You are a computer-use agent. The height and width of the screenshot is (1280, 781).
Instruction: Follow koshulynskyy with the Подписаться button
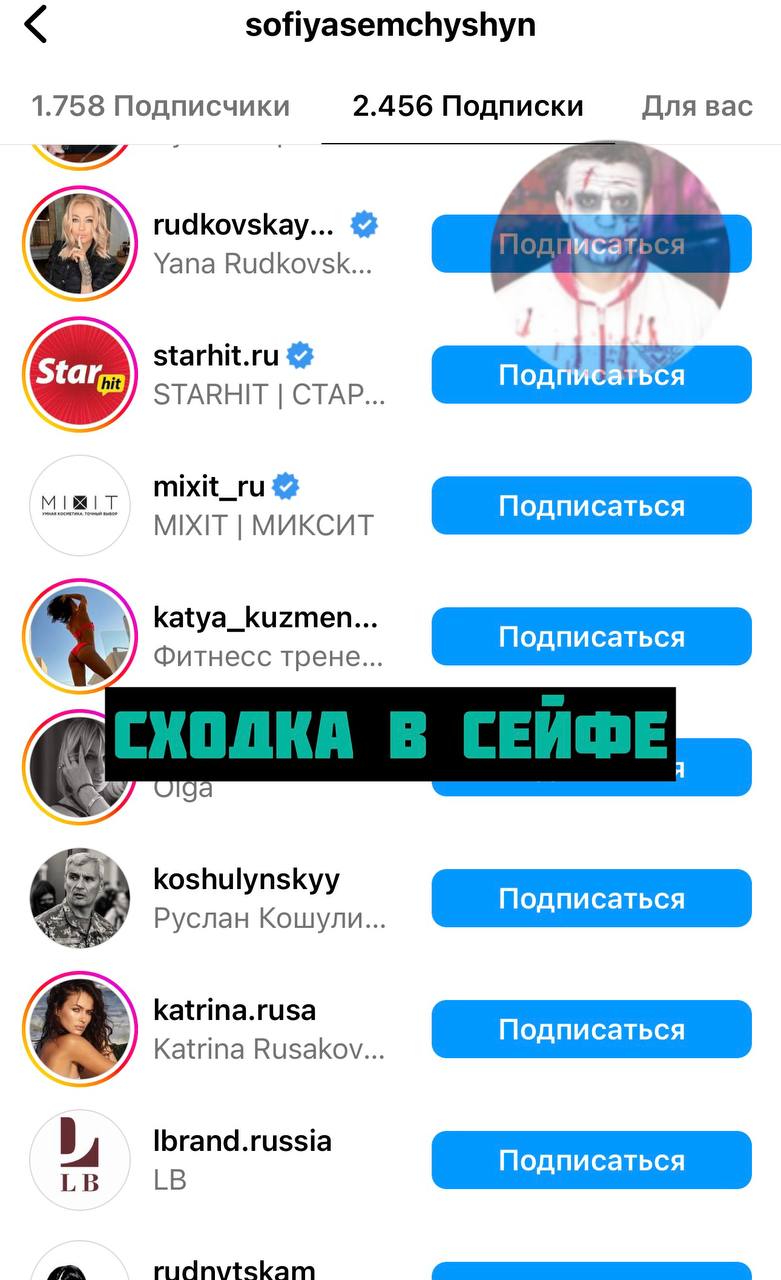(x=591, y=898)
